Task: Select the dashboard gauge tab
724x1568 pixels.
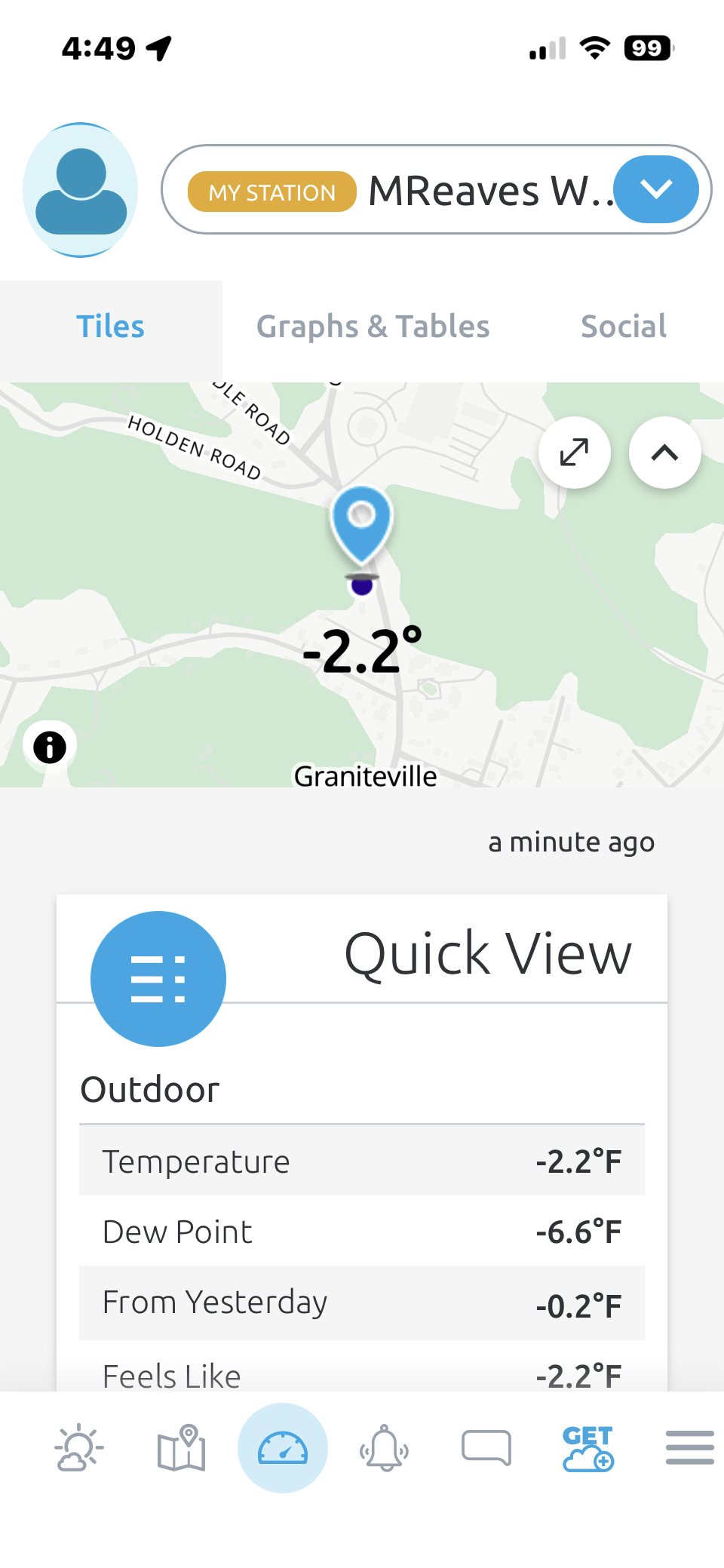Action: tap(283, 1448)
